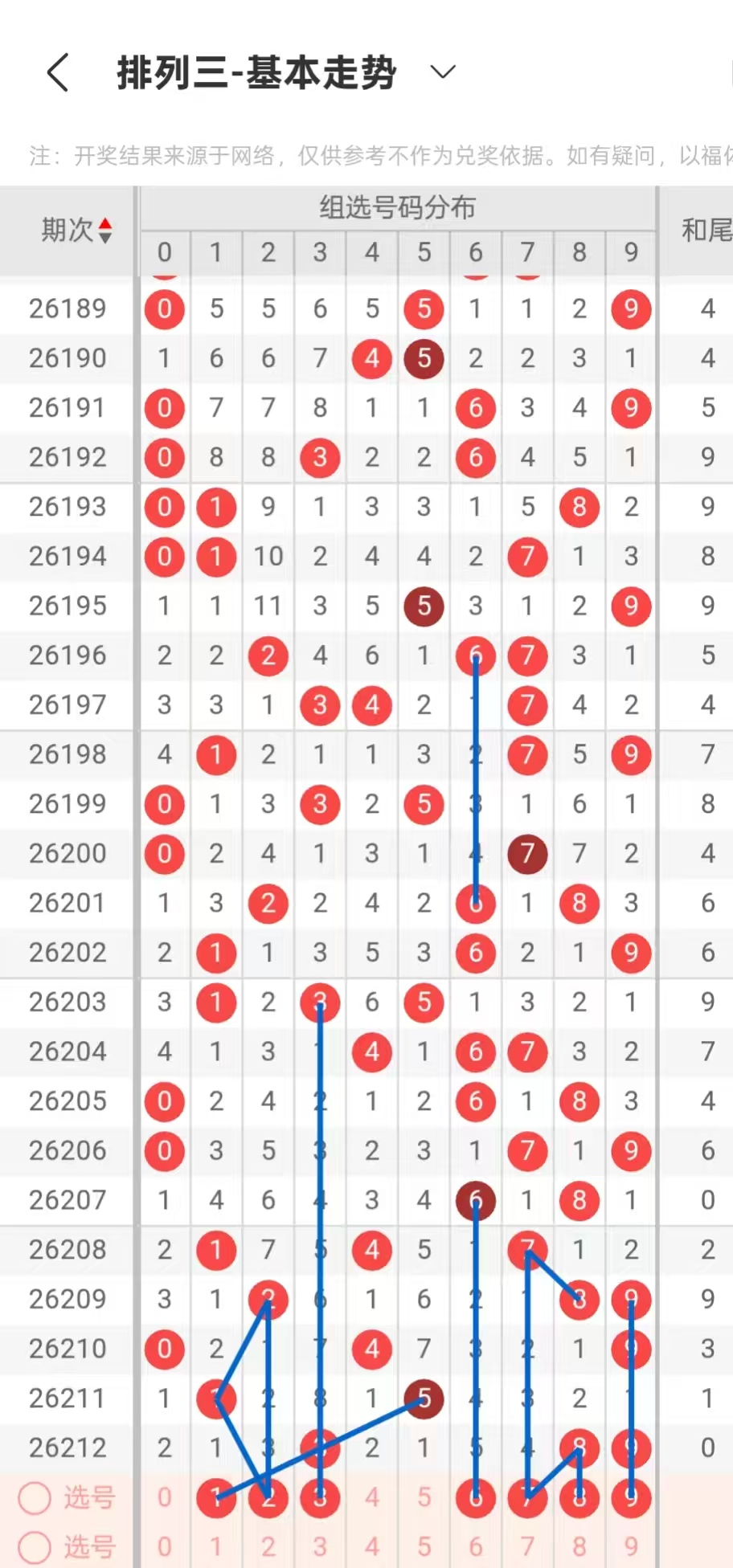Sort the chart by 期次 column
The image size is (733, 1568).
point(76,231)
